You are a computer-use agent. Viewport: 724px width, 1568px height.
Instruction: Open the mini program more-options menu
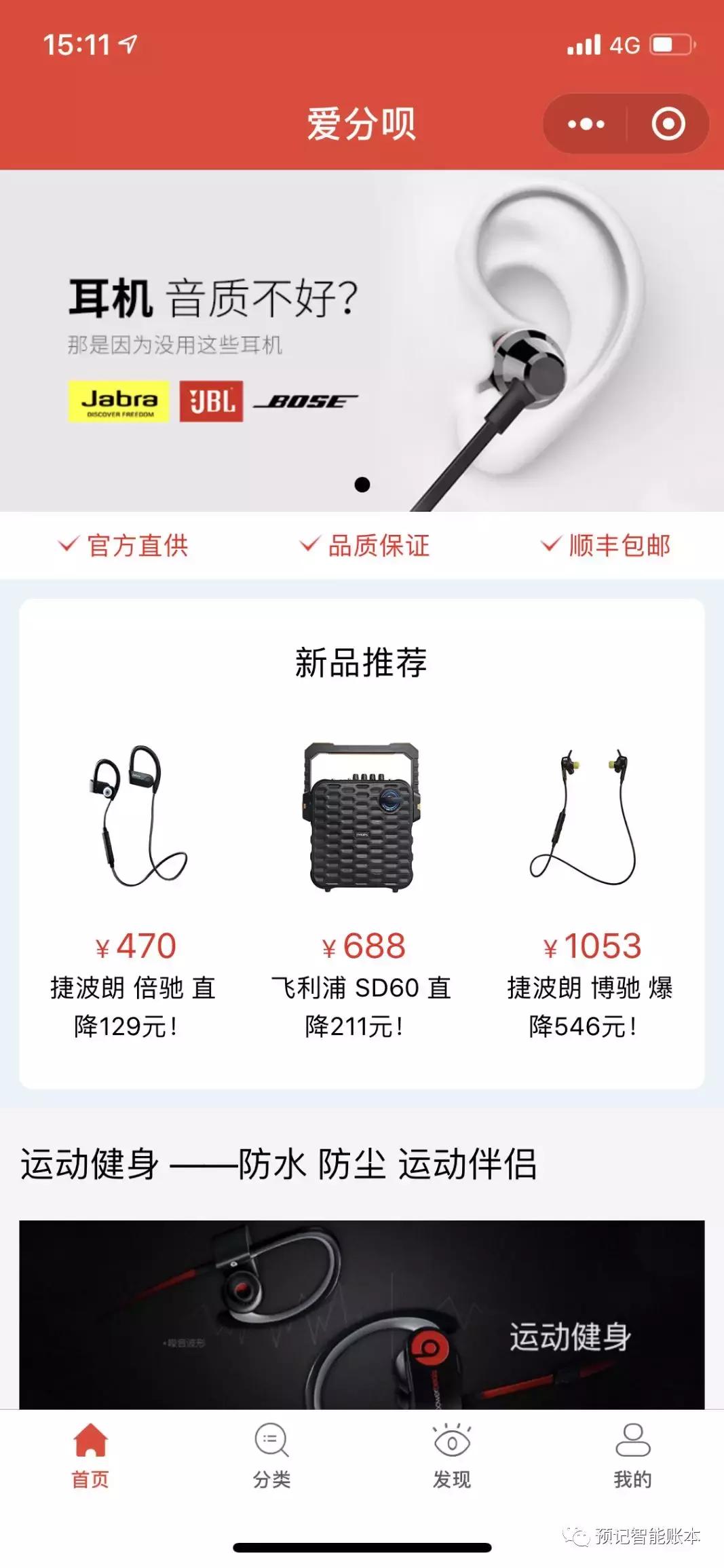click(586, 124)
